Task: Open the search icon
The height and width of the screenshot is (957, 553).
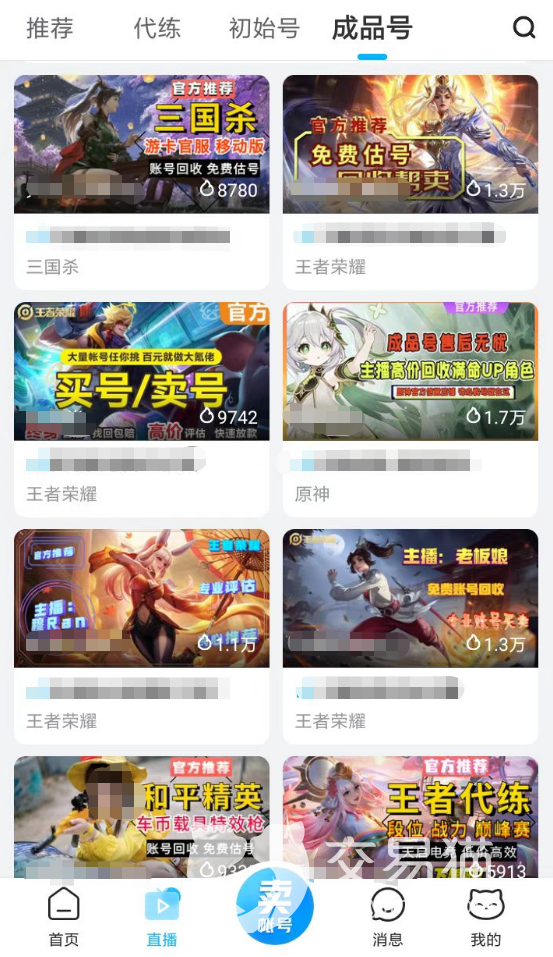Action: (524, 28)
